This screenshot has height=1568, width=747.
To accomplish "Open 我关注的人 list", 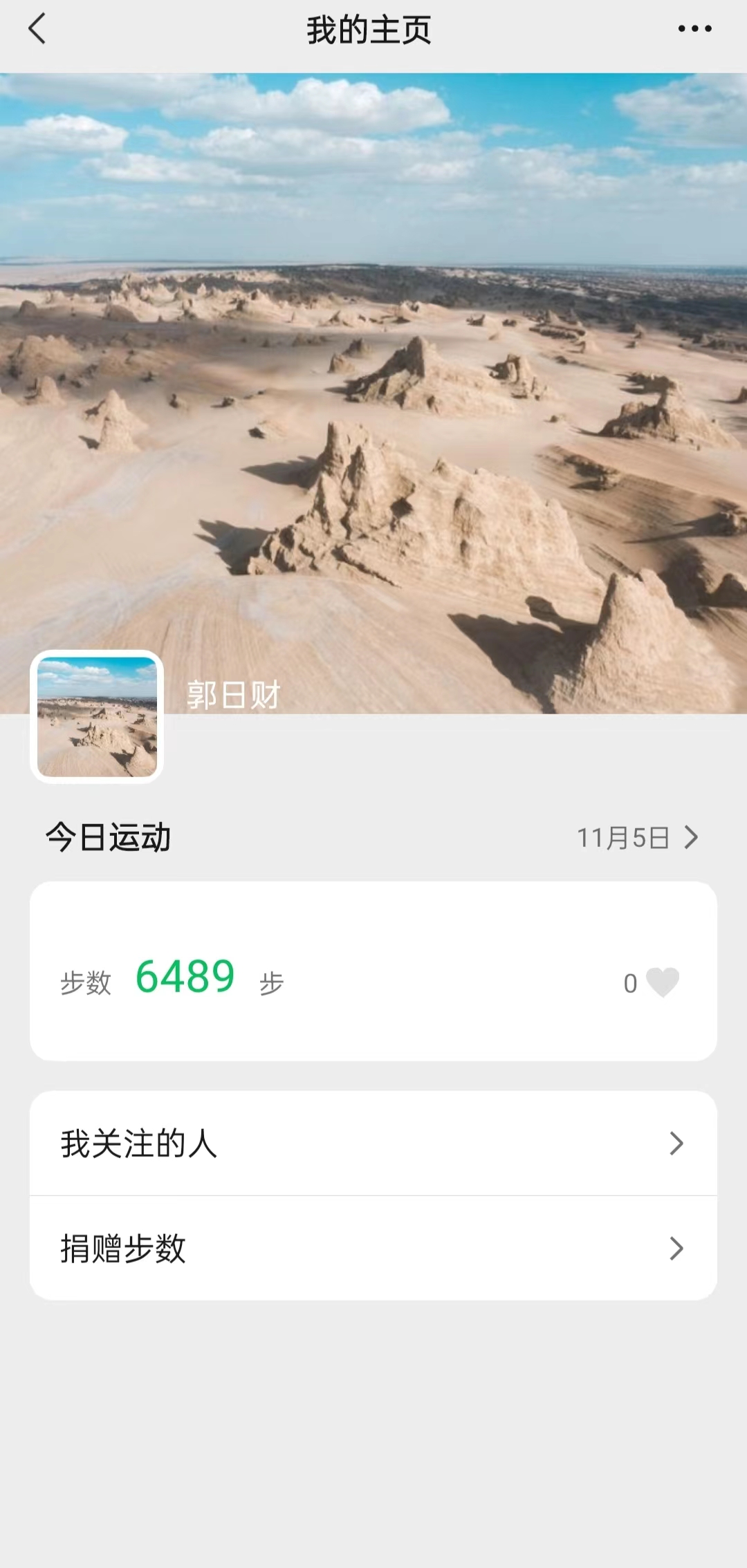I will pos(373,1144).
